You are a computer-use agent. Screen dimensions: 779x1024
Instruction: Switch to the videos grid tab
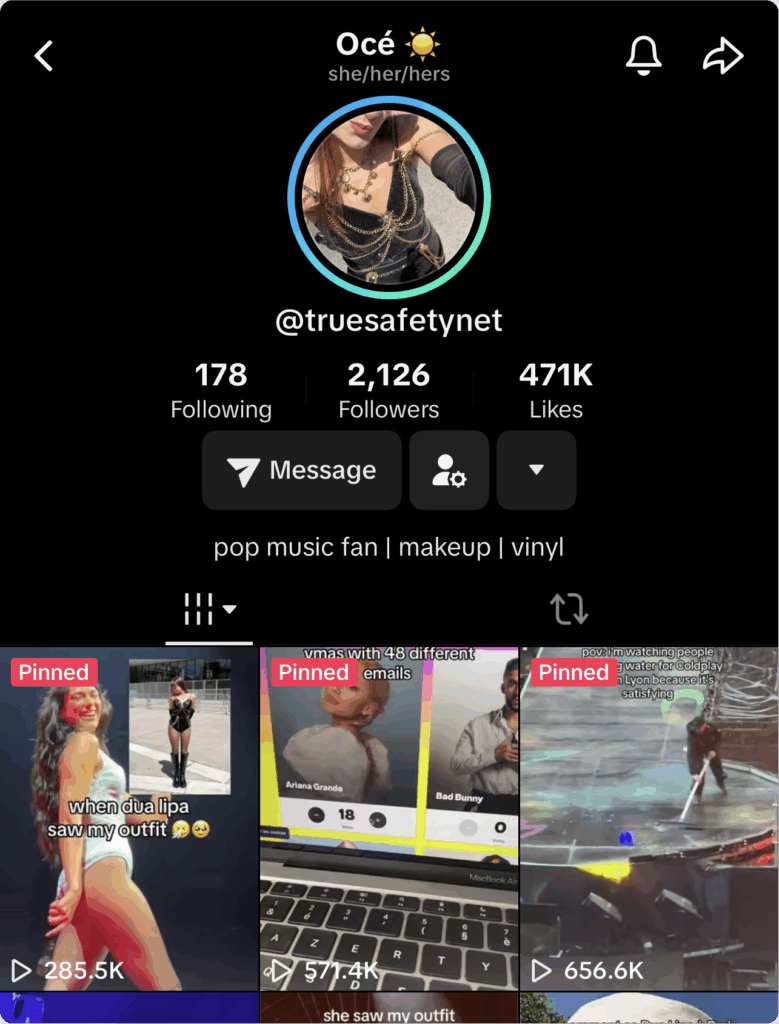(x=209, y=609)
